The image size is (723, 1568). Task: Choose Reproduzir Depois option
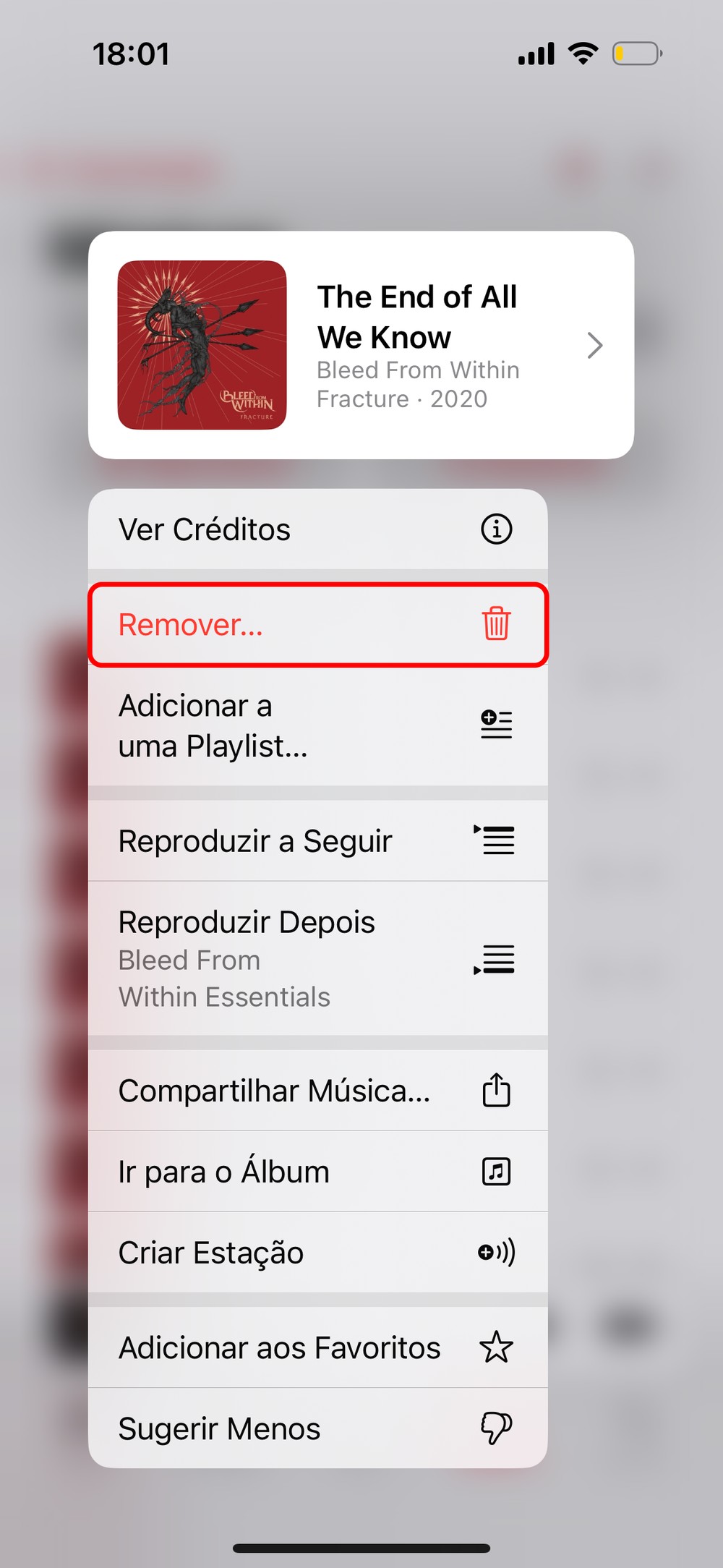[317, 958]
